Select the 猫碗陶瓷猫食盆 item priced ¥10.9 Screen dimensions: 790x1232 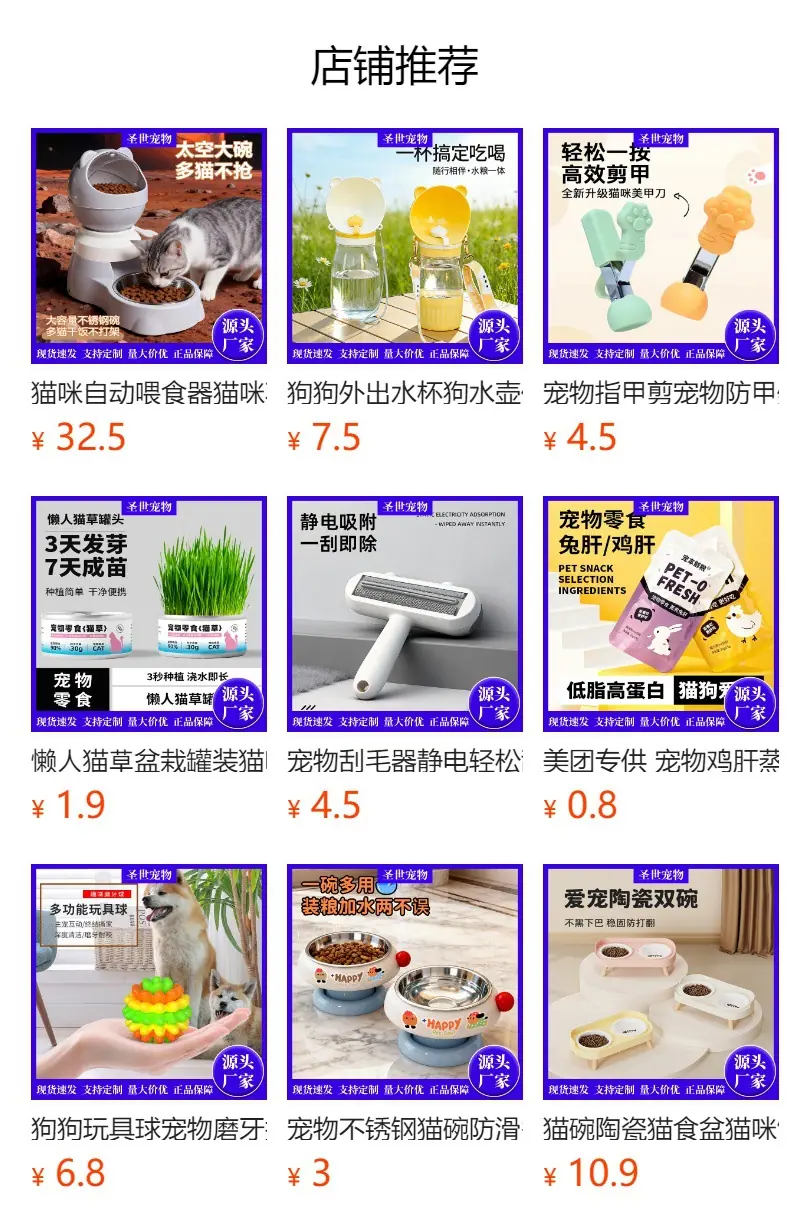tap(661, 1027)
